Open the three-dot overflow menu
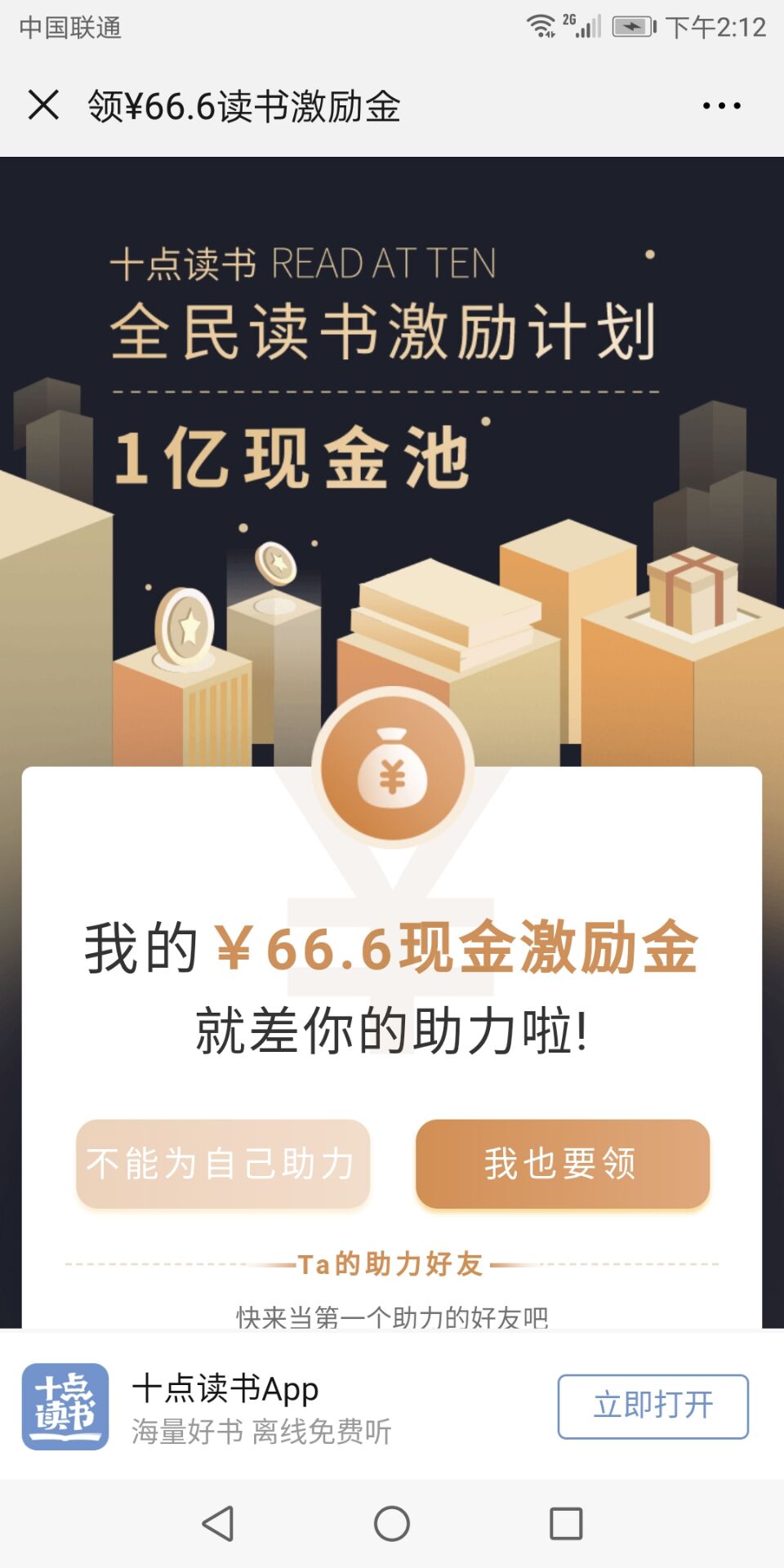The height and width of the screenshot is (1568, 784). [722, 105]
